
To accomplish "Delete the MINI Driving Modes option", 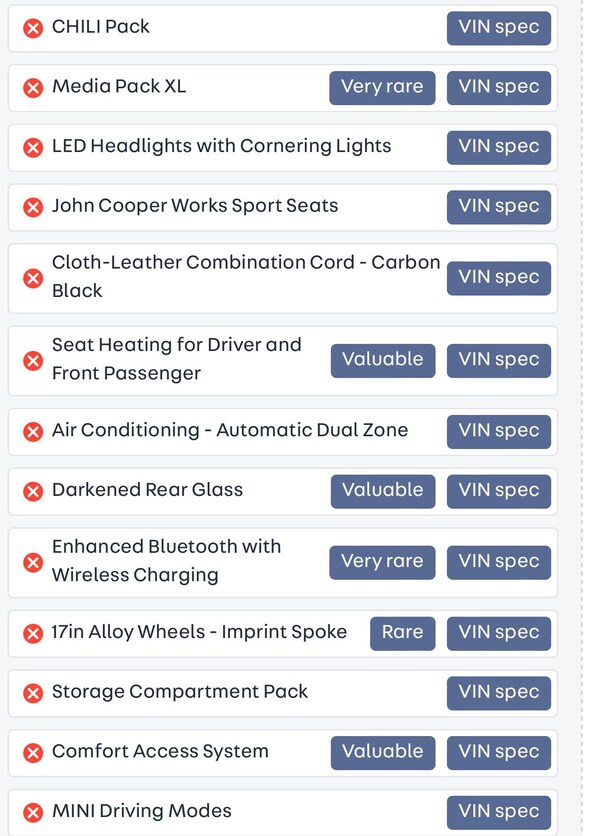I will point(33,812).
